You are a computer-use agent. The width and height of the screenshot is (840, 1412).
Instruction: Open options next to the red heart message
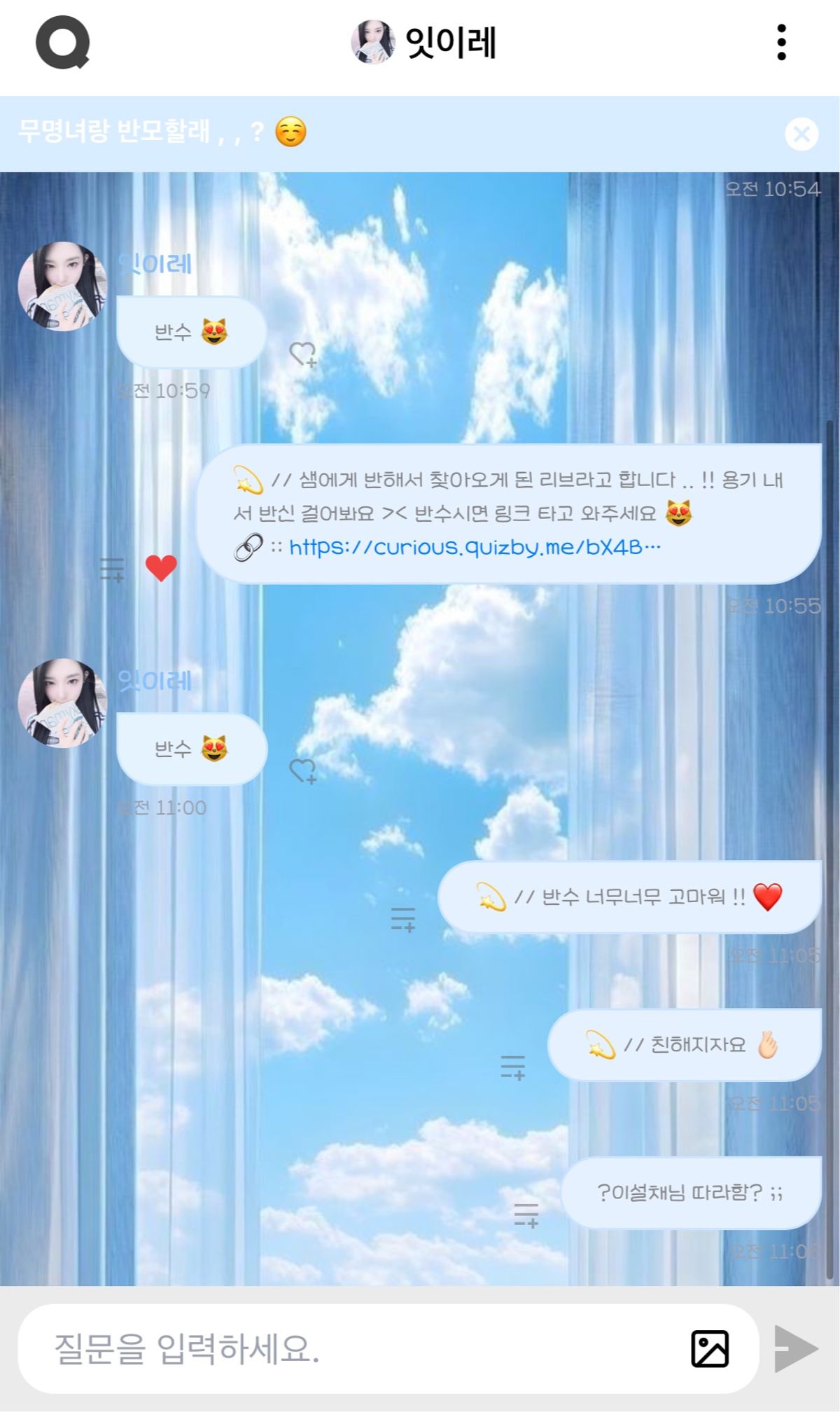[112, 569]
